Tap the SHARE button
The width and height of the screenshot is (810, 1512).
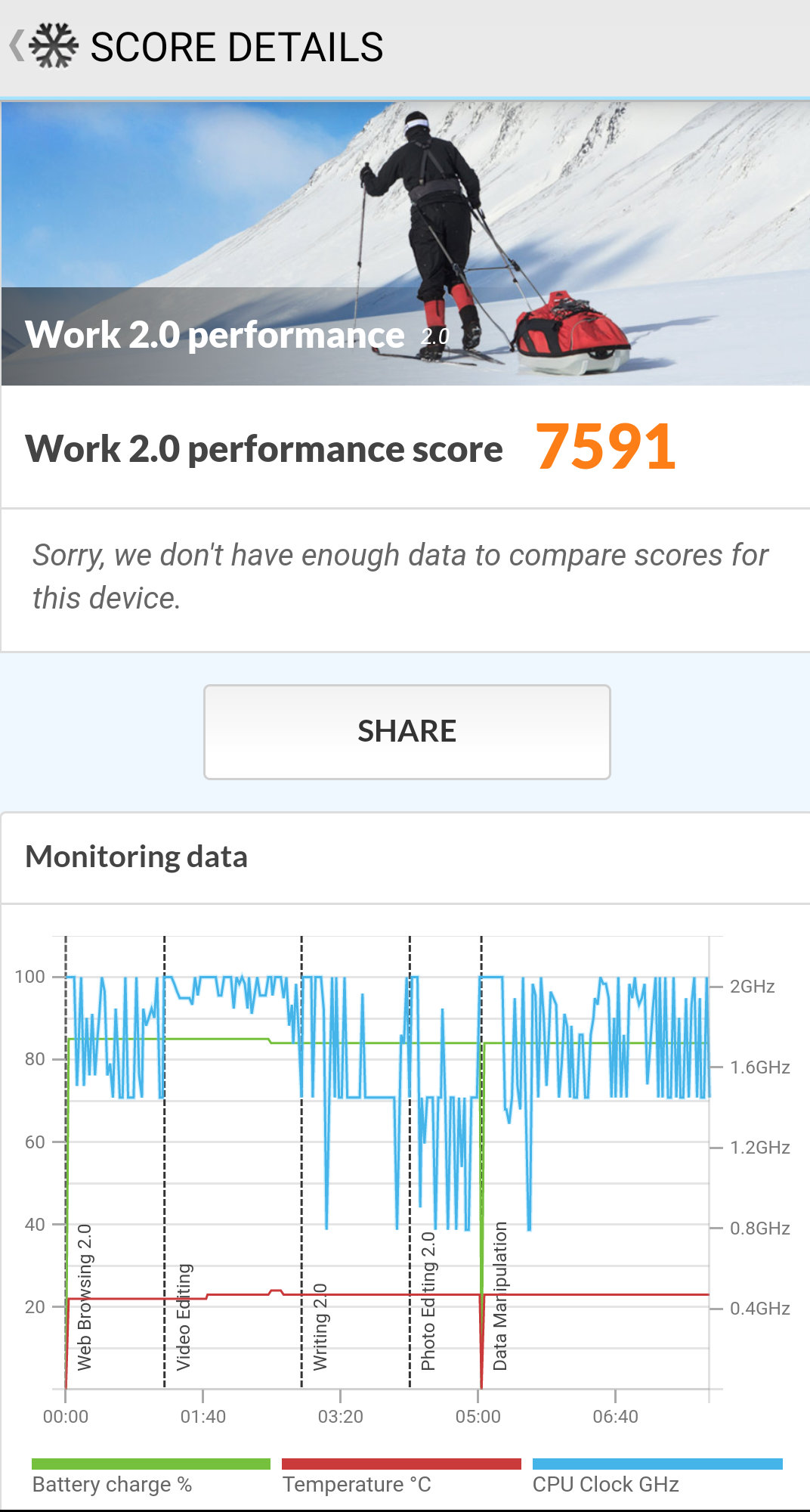(407, 732)
